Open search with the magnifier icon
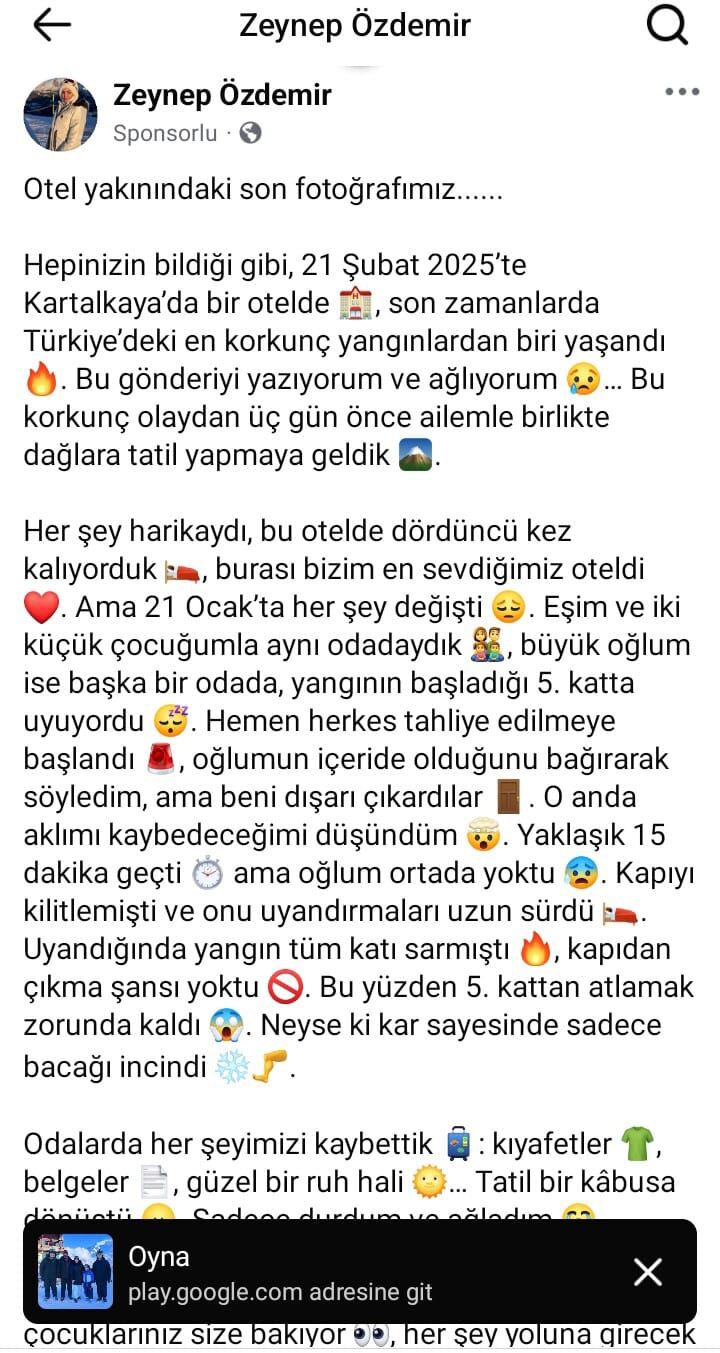This screenshot has width=720, height=1353. [x=666, y=26]
